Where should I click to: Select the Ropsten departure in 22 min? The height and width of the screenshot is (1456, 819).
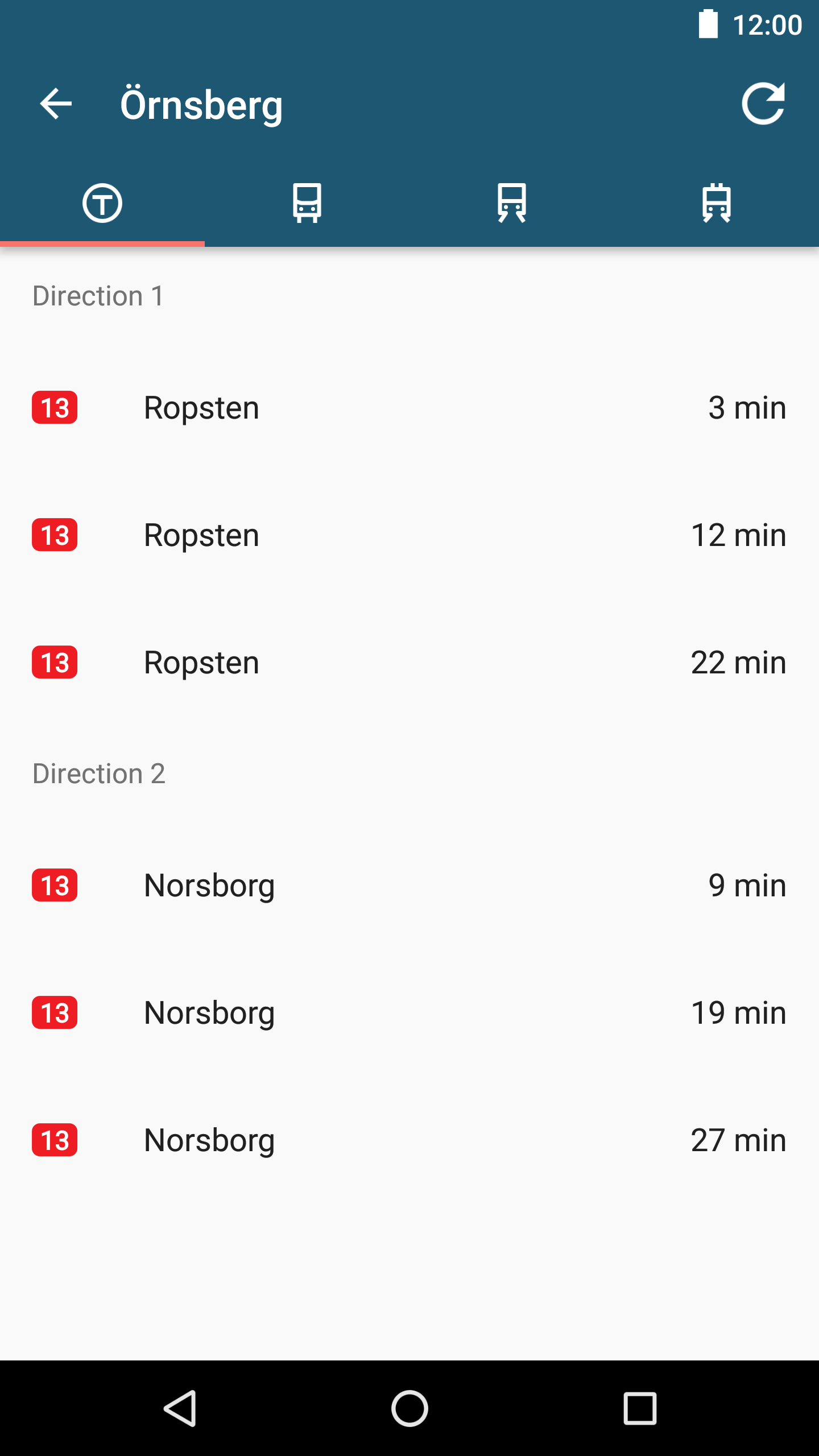click(x=409, y=662)
